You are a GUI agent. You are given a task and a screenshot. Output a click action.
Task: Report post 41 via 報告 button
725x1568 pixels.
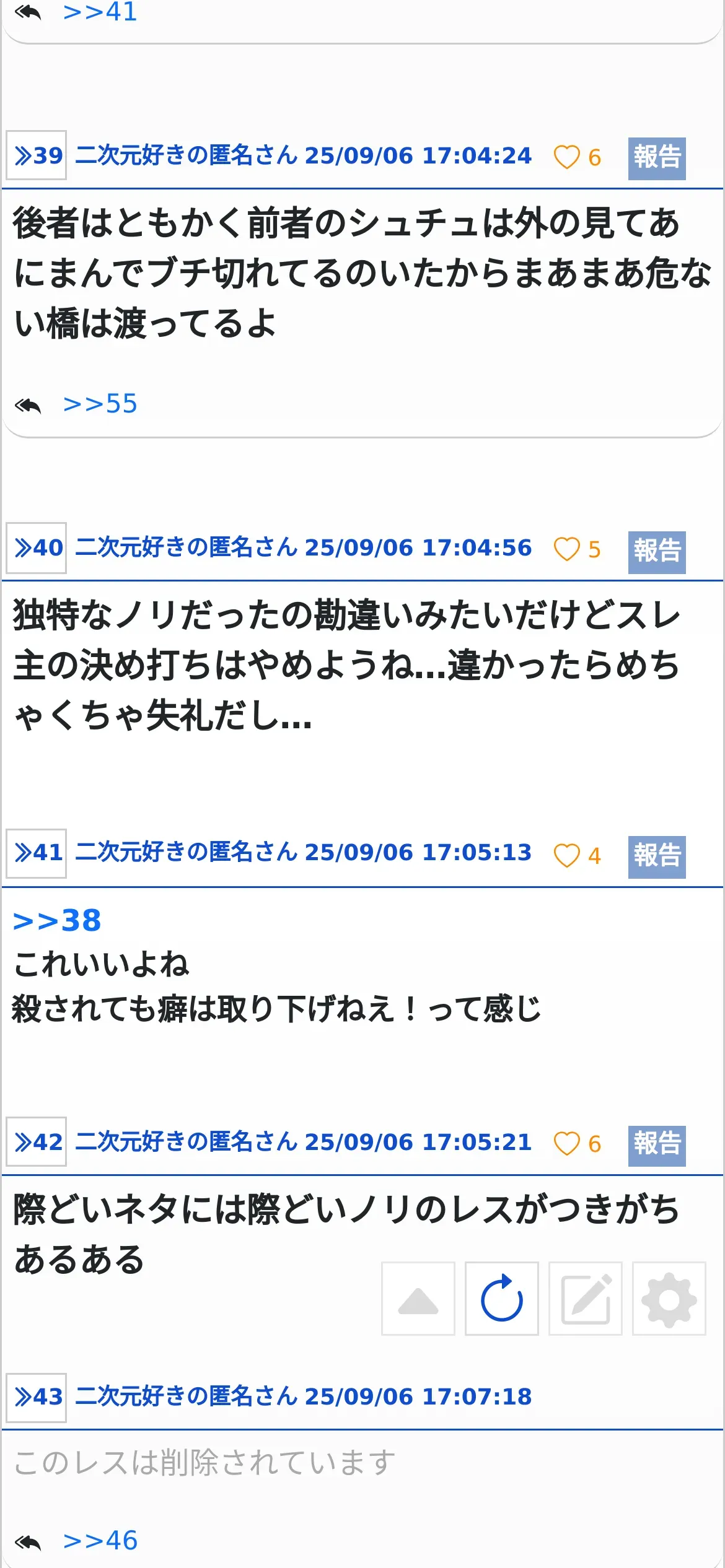point(657,857)
